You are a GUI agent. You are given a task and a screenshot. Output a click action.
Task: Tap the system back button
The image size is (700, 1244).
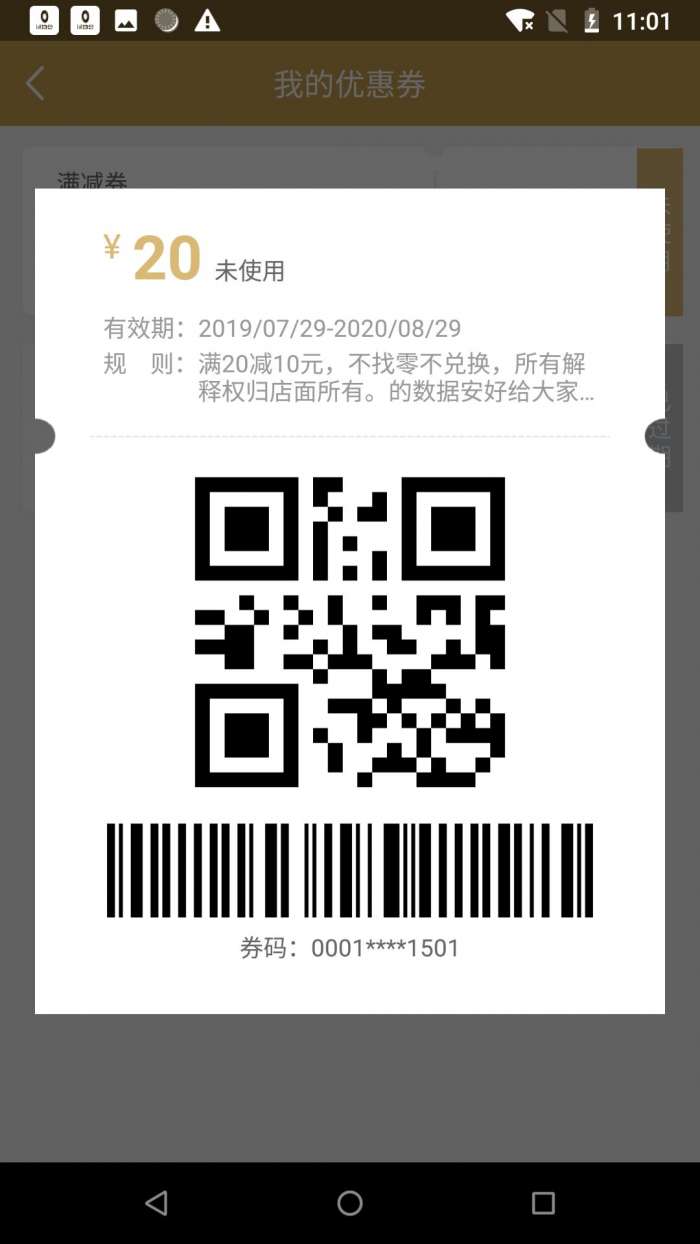click(157, 1202)
